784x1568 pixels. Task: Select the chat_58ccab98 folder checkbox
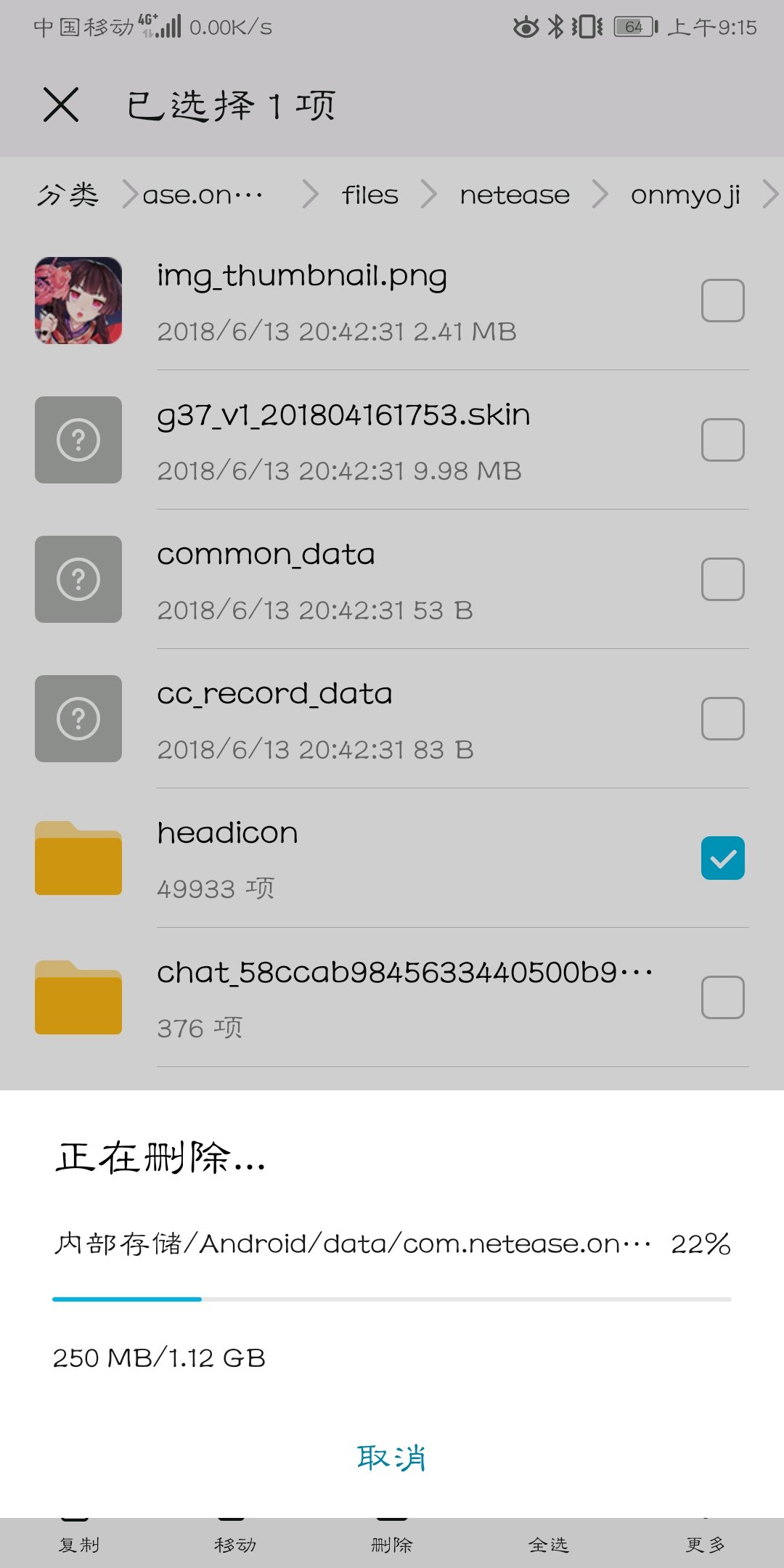722,997
